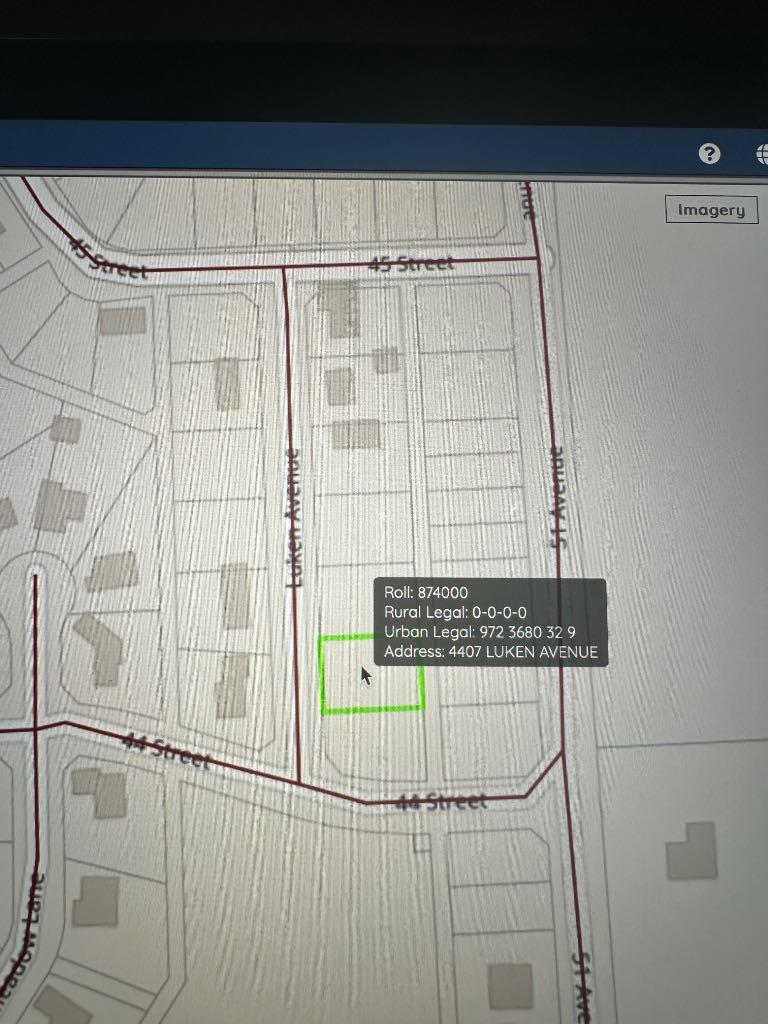The height and width of the screenshot is (1024, 768).
Task: Select the highlighted parcel at 4407 Luken Avenue
Action: (x=372, y=675)
